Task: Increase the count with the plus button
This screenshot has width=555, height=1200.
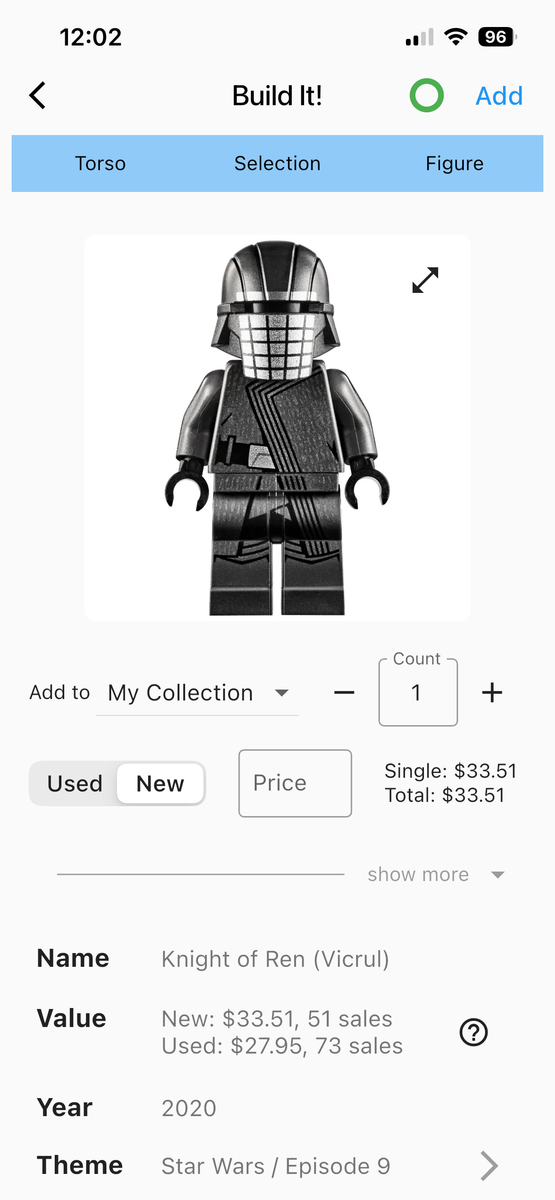Action: point(492,693)
